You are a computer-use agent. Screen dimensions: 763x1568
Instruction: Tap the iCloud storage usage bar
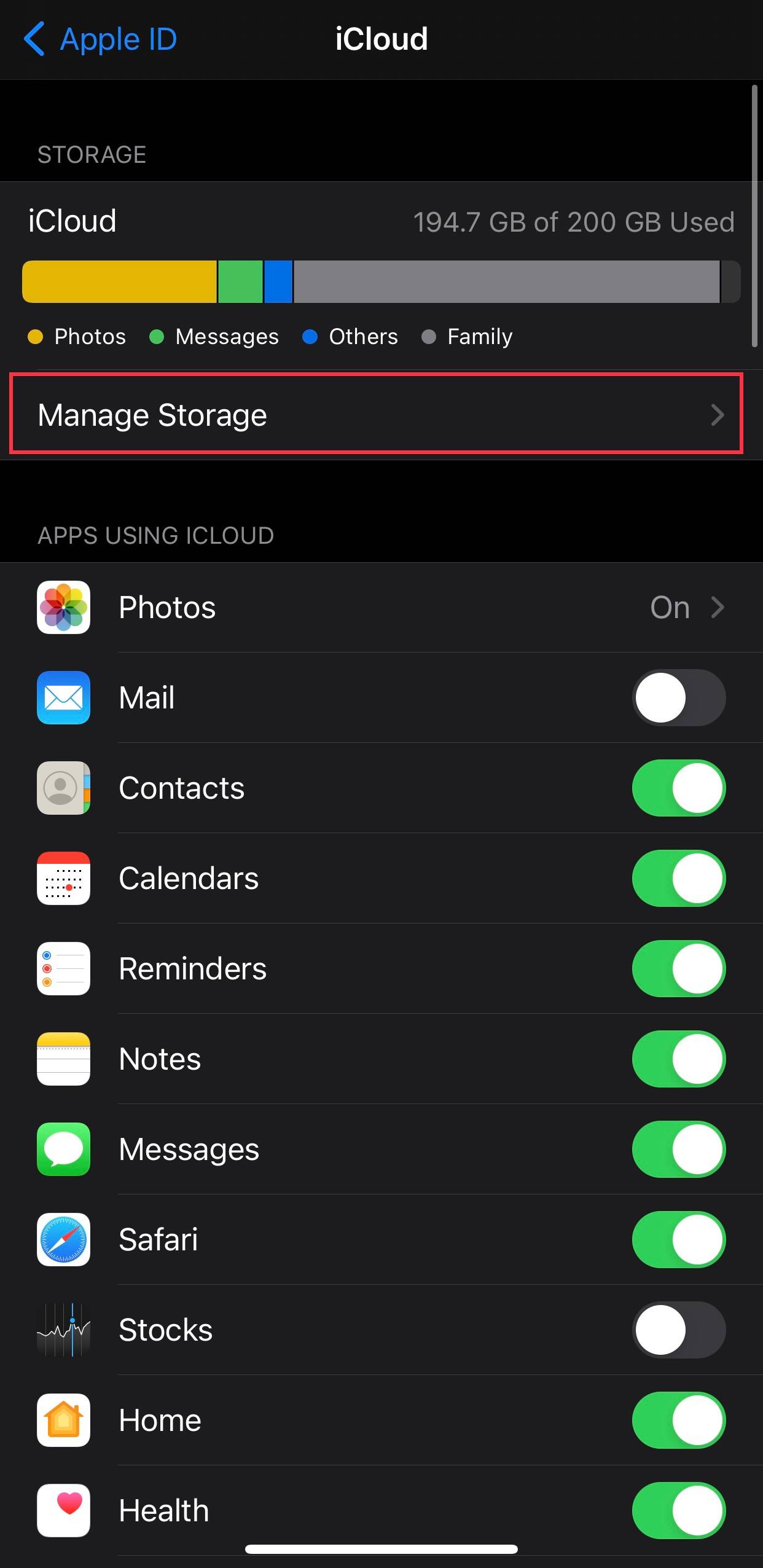(x=381, y=281)
